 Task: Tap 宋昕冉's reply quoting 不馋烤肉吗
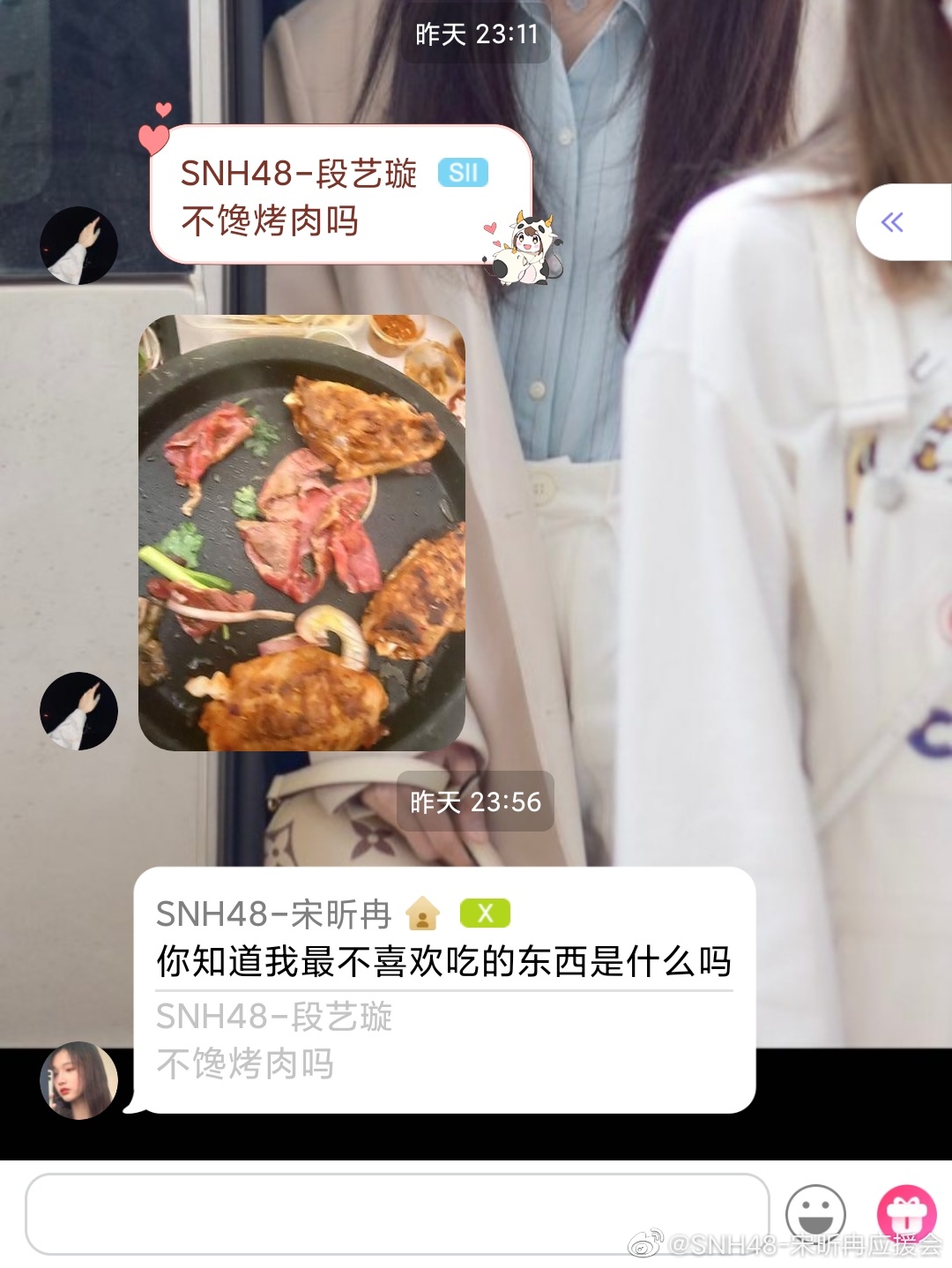click(x=444, y=989)
